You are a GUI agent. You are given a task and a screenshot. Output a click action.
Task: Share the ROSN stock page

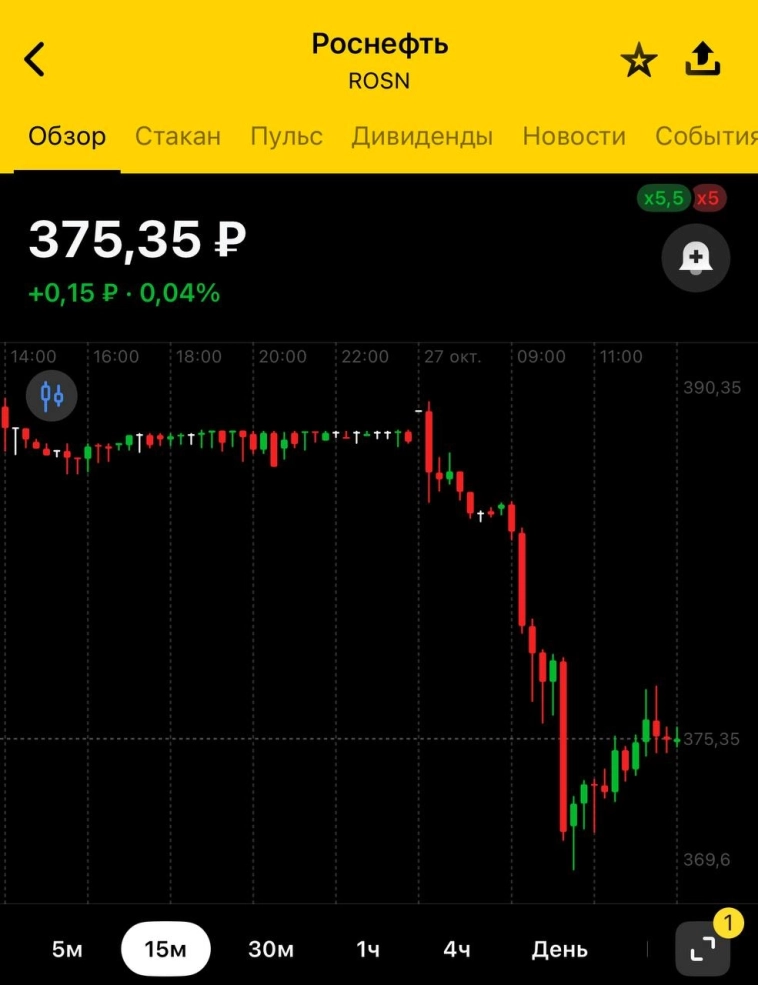tap(702, 61)
